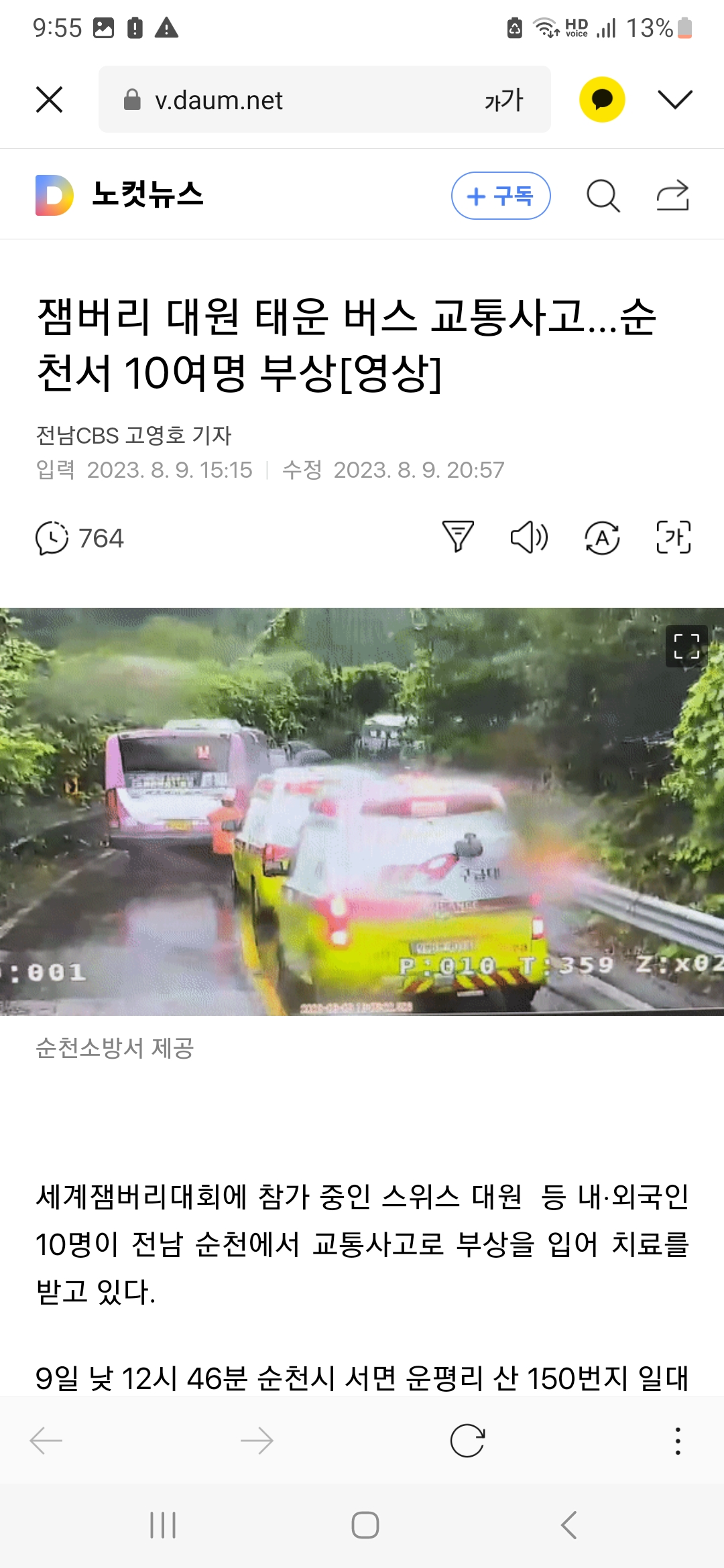The width and height of the screenshot is (724, 1568).
Task: Listen to the article audio
Action: click(530, 537)
